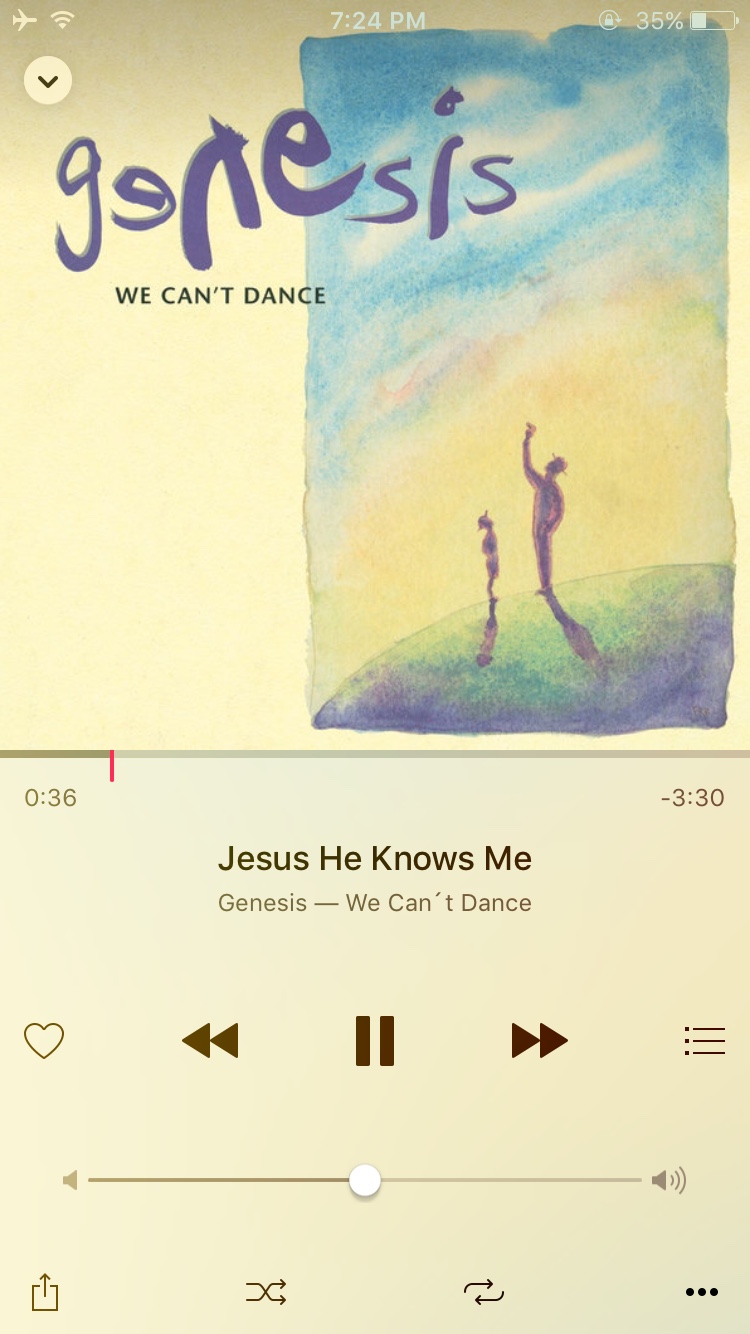Love this song with the heart icon

pyautogui.click(x=44, y=1041)
